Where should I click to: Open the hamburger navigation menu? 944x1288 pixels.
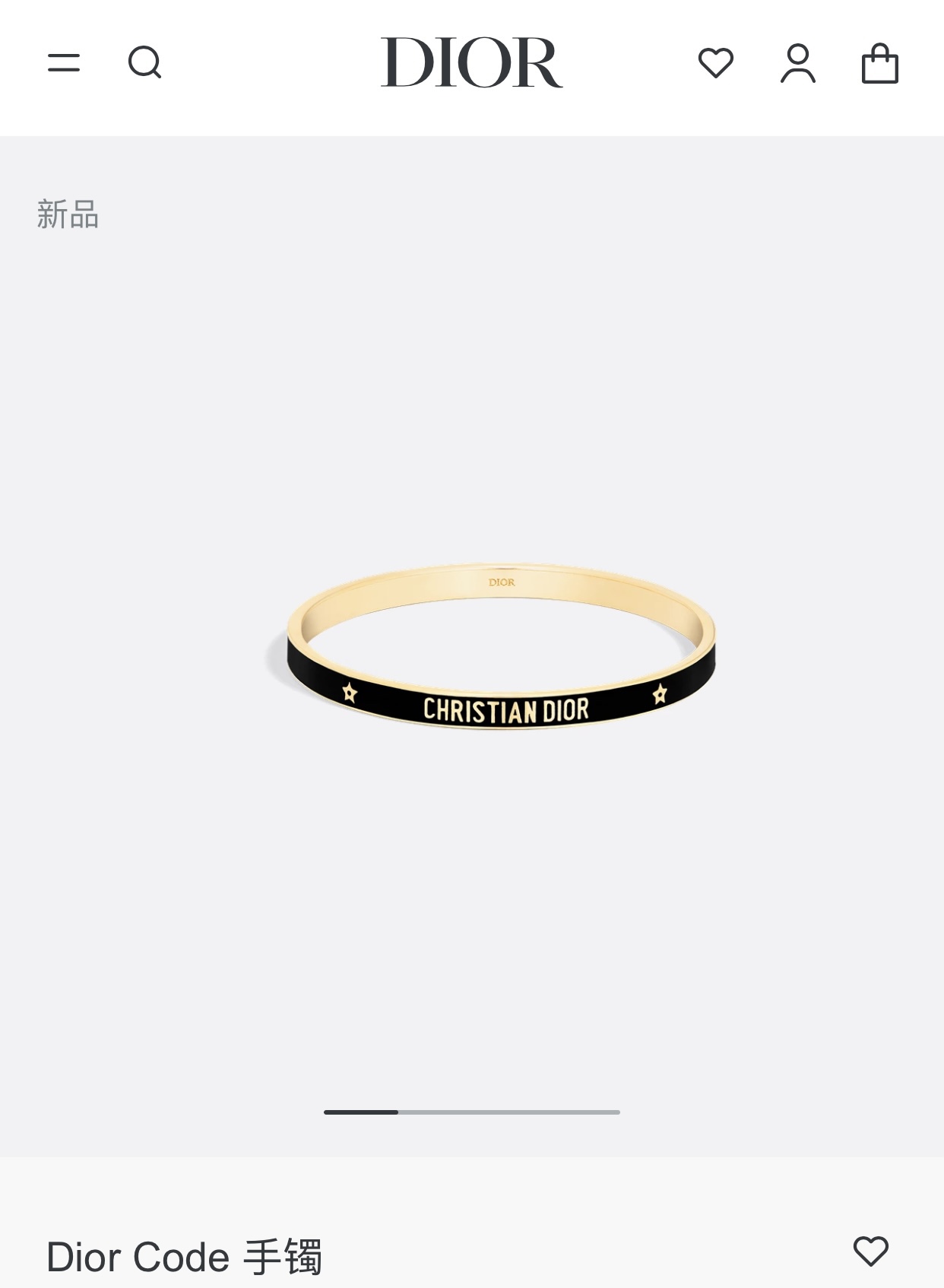(x=64, y=62)
